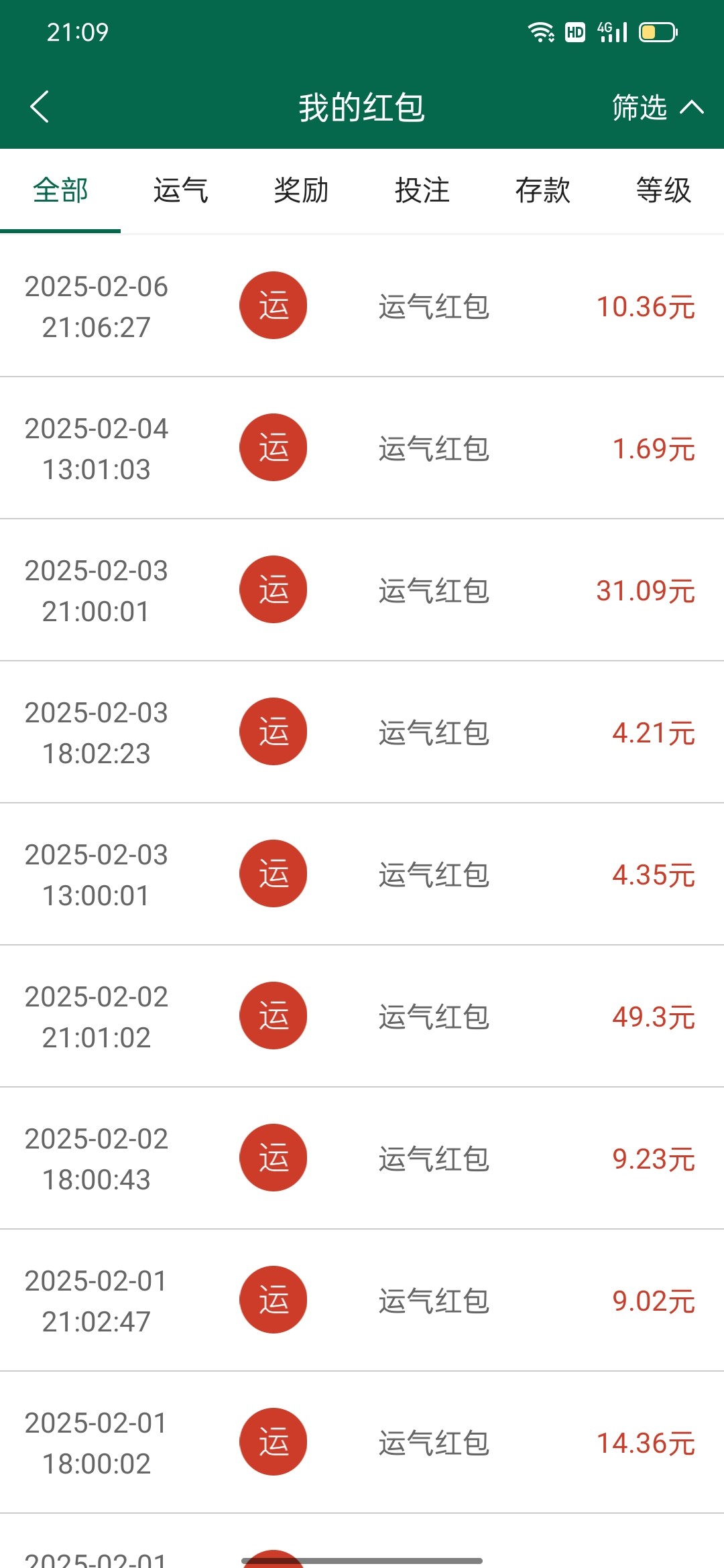Select the 全部 tab
Image resolution: width=724 pixels, height=1568 pixels.
[x=60, y=190]
